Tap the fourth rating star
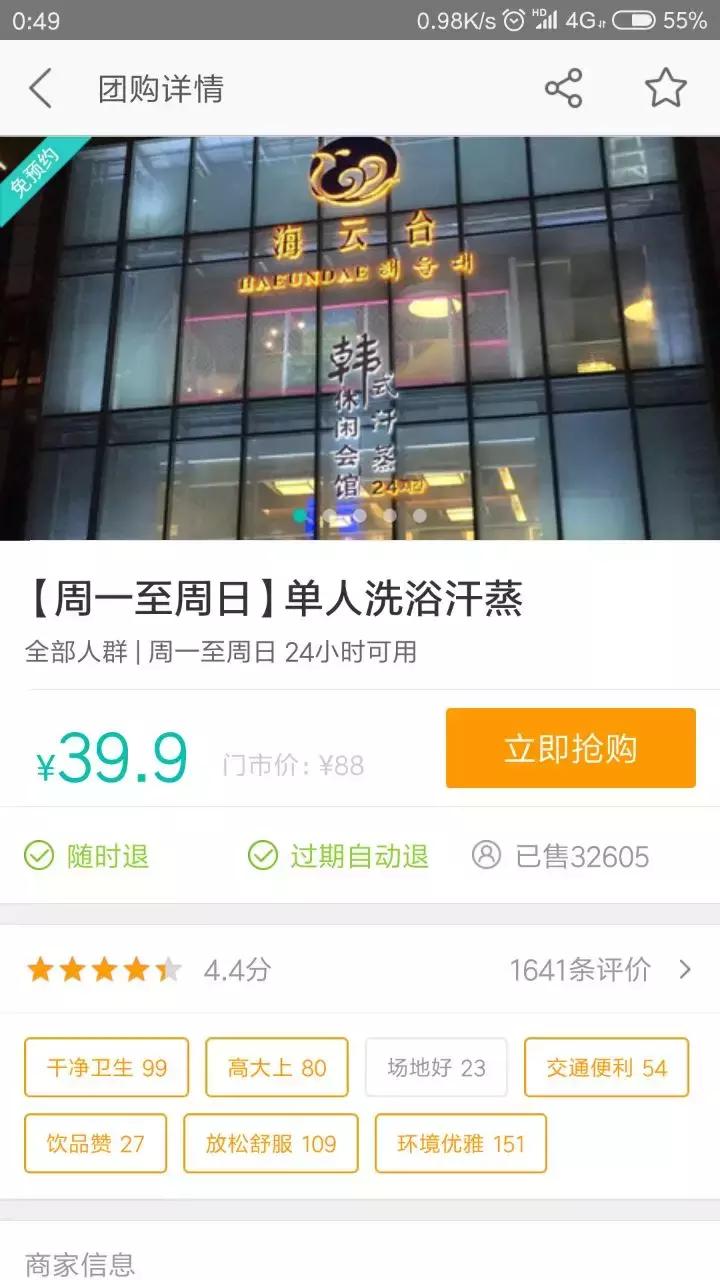720x1280 pixels. (x=136, y=969)
